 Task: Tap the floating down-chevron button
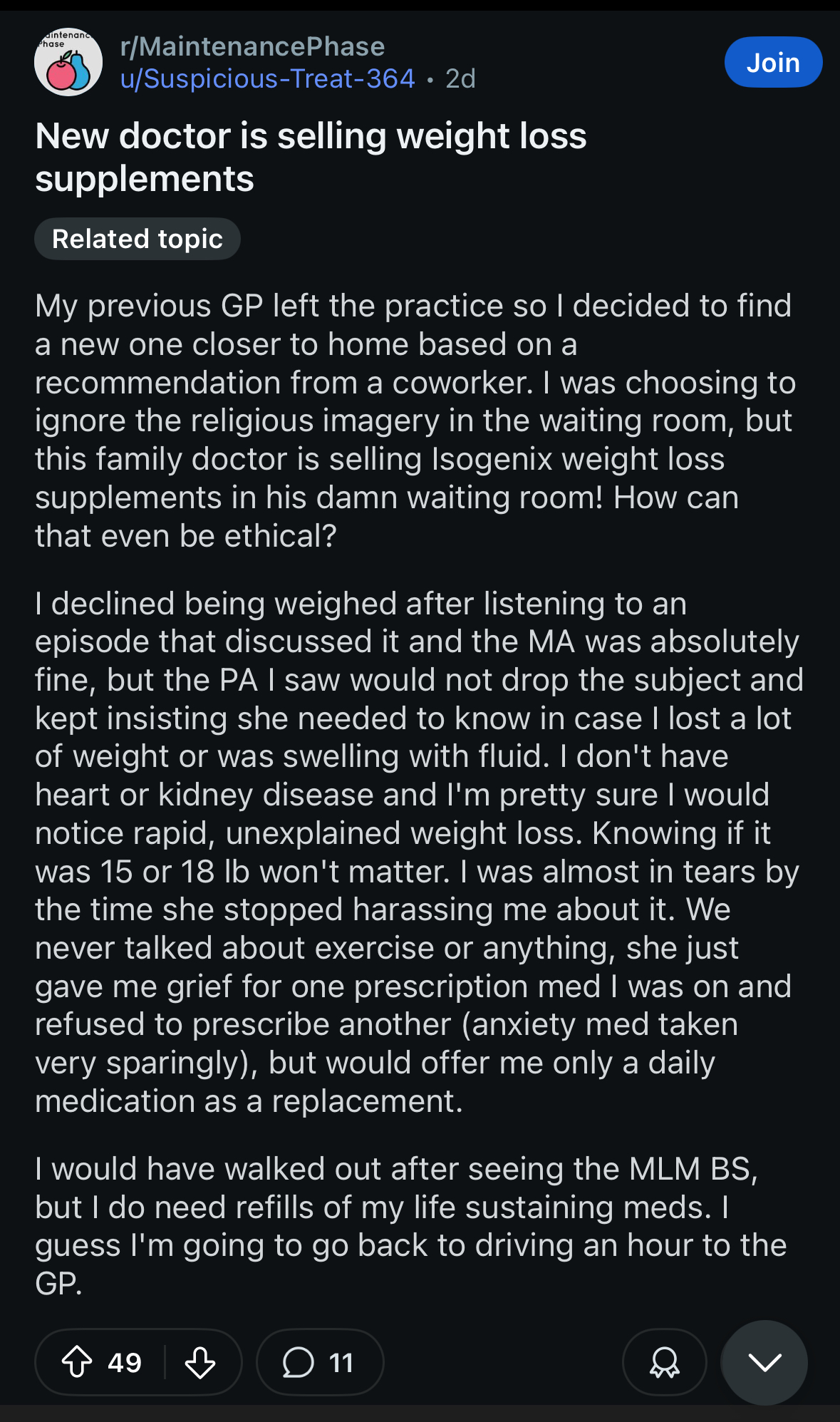pyautogui.click(x=764, y=1362)
